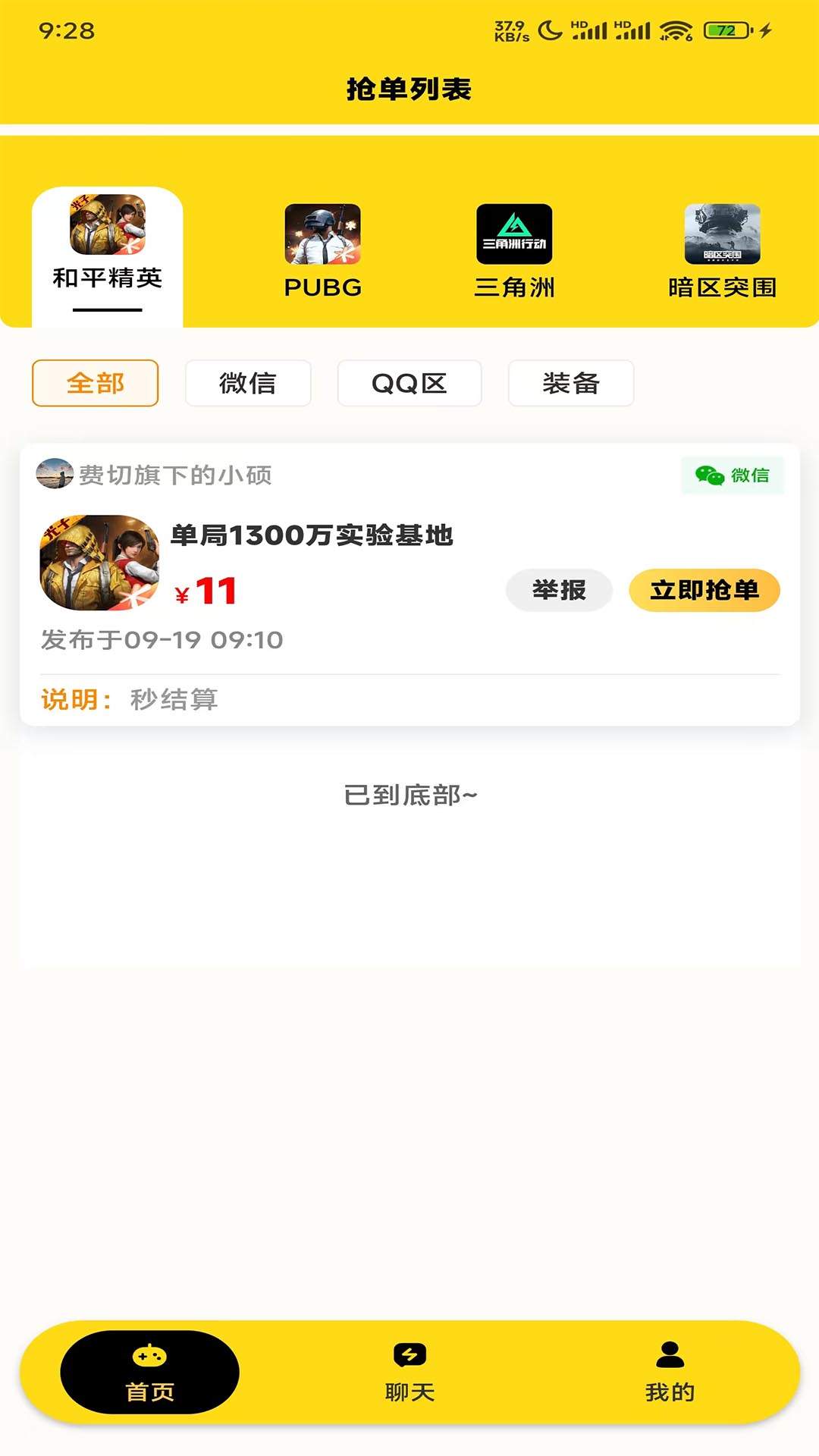Select the 全部 filter
This screenshot has height=1456, width=819.
pyautogui.click(x=94, y=384)
